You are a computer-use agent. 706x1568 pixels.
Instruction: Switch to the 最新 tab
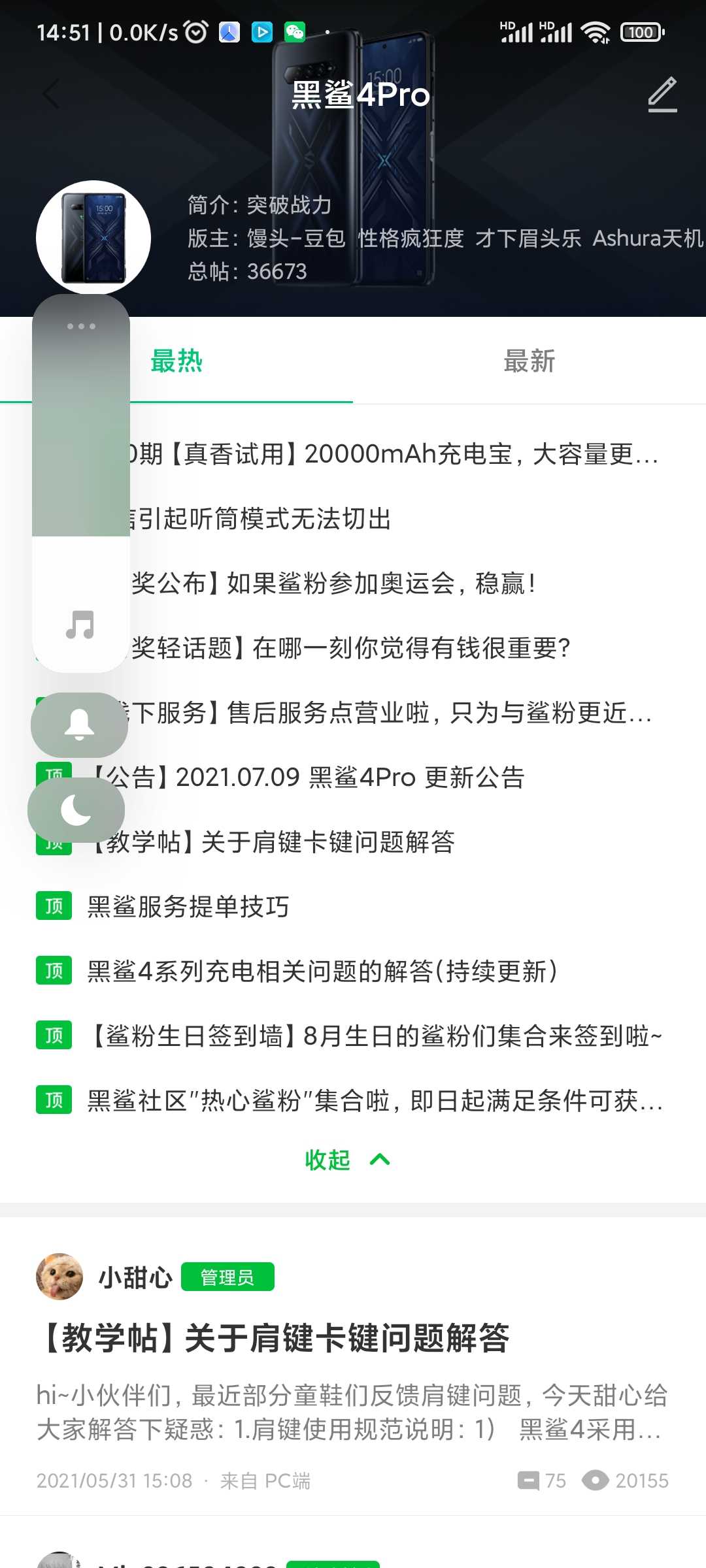click(529, 361)
